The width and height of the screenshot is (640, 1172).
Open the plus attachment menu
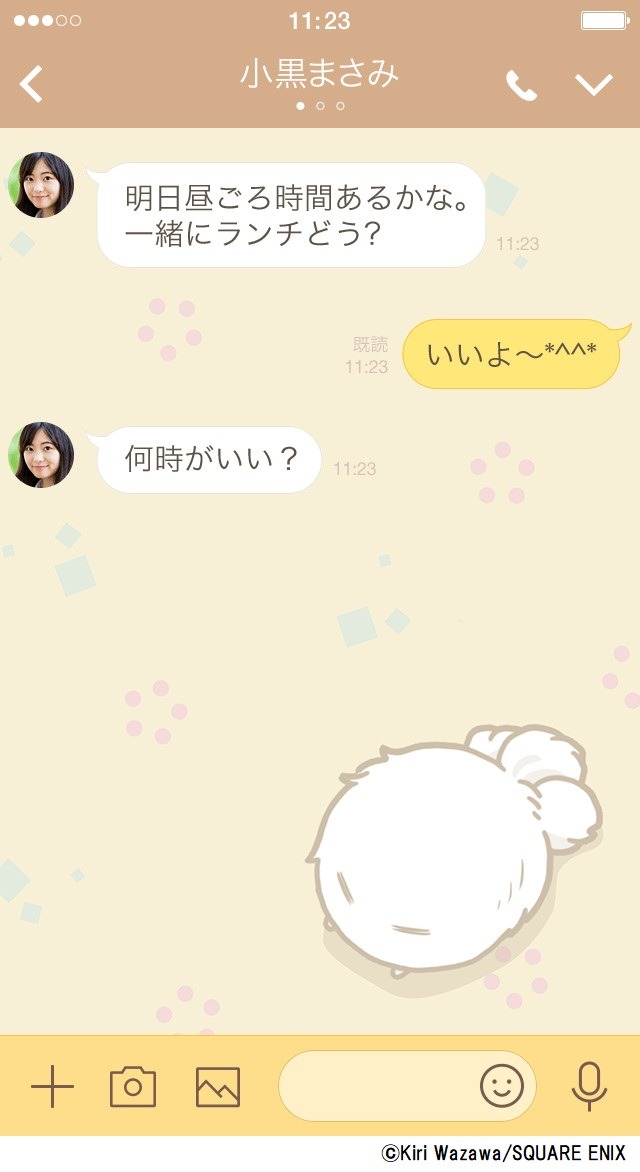tap(52, 1086)
